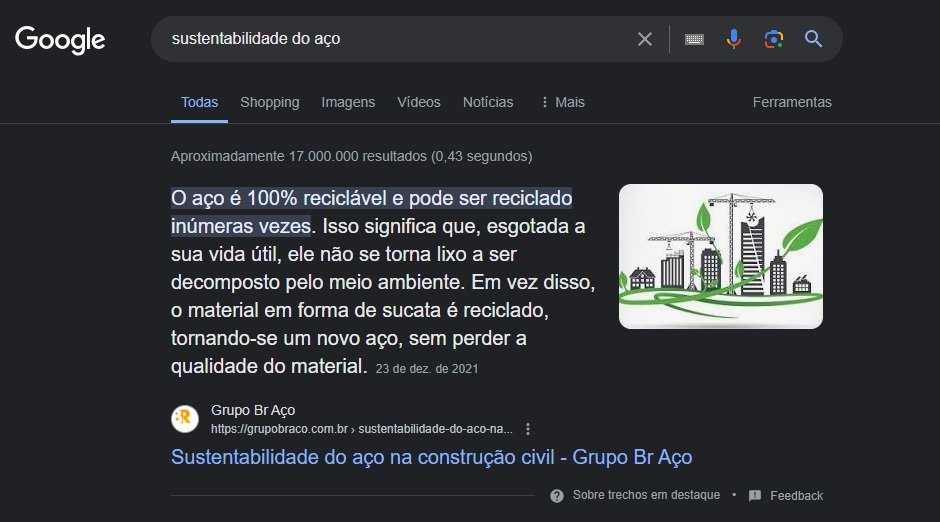Search by image with Google Lens
The width and height of the screenshot is (940, 522).
point(773,39)
